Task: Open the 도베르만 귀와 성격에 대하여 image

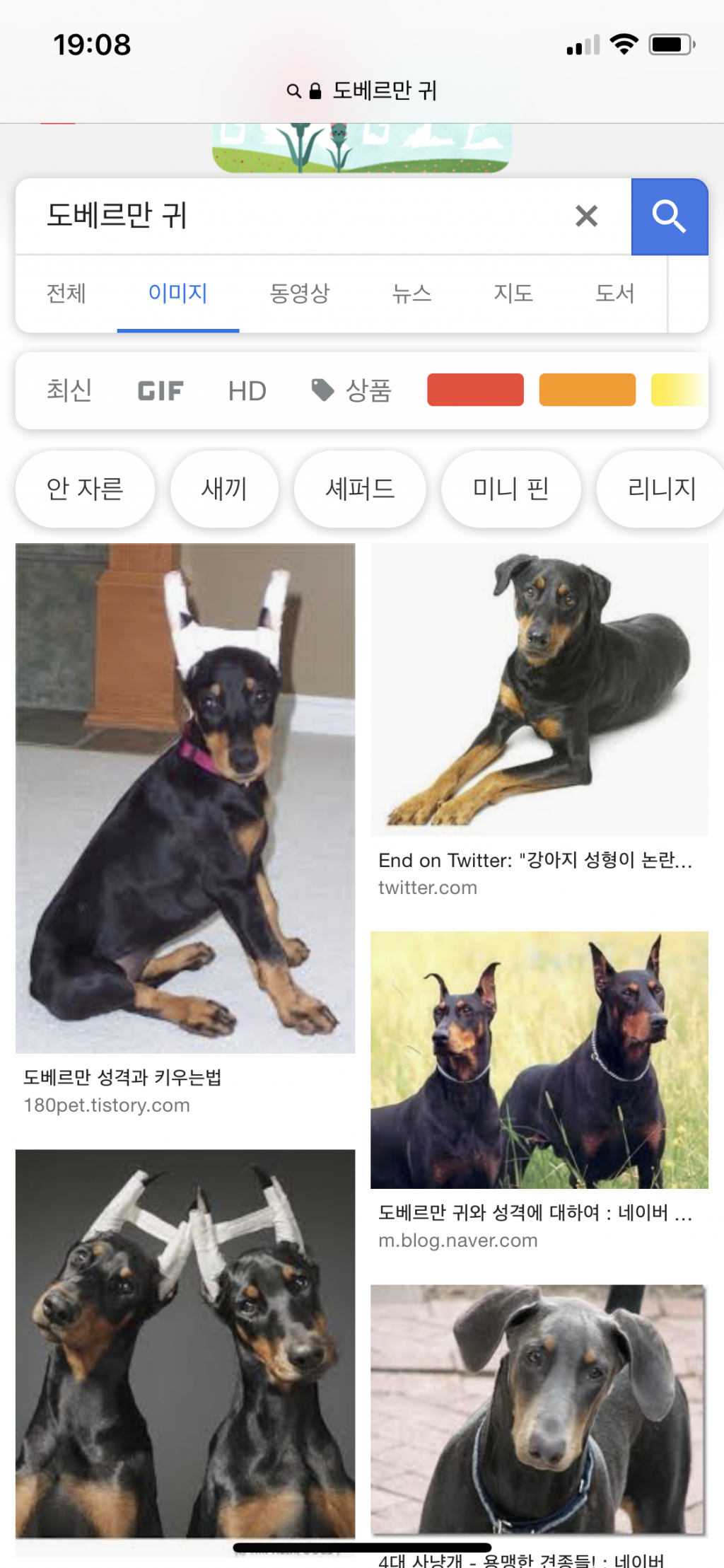Action: pos(539,1059)
